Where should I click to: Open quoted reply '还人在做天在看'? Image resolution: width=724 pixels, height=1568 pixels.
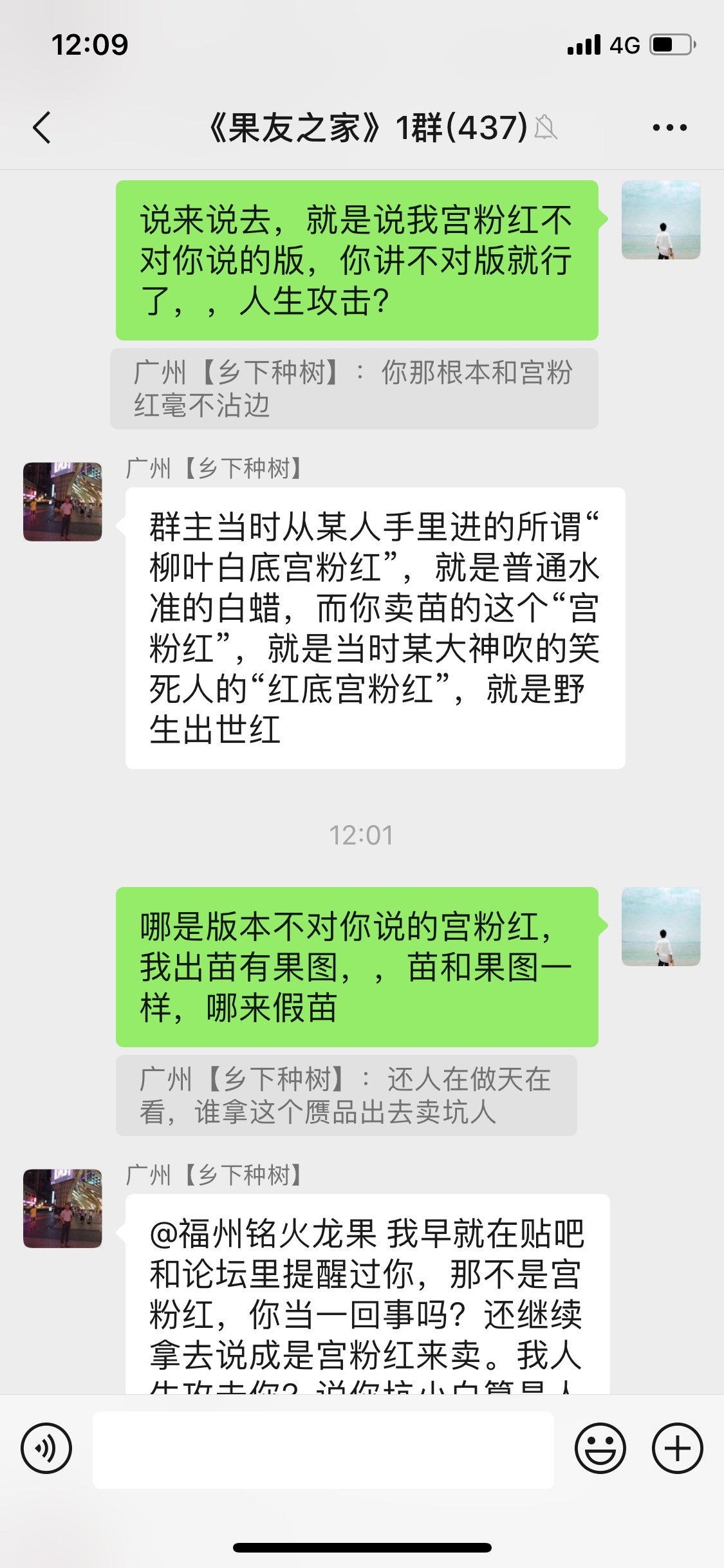click(x=346, y=1095)
